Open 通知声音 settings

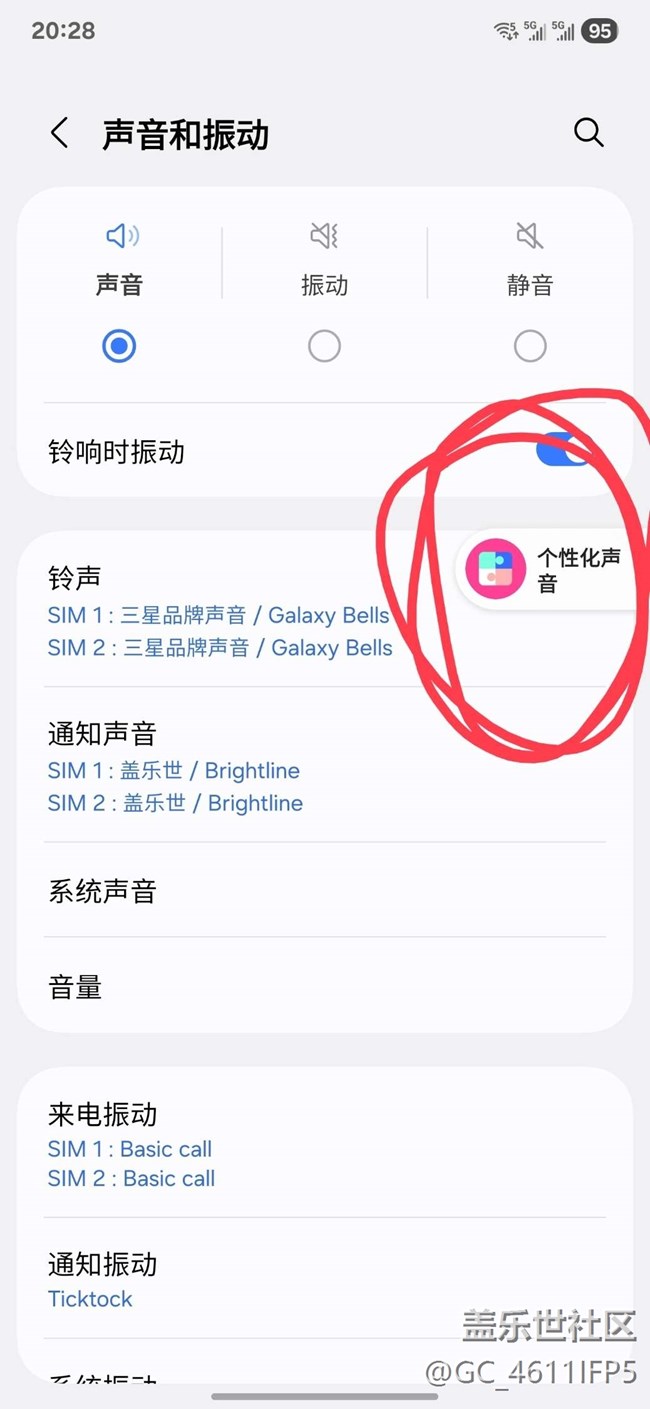coord(325,765)
